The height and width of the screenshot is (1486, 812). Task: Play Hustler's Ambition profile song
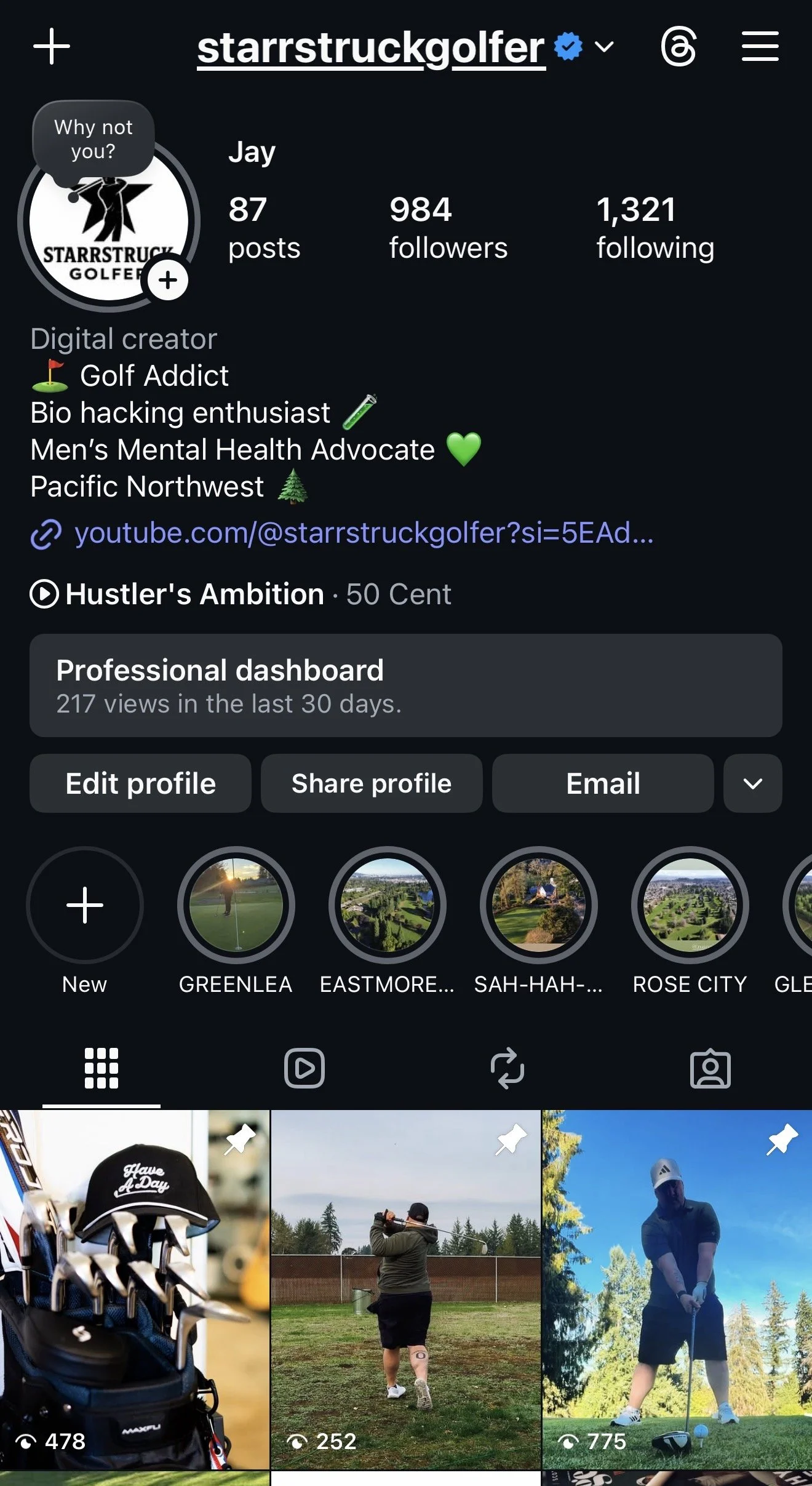(44, 594)
